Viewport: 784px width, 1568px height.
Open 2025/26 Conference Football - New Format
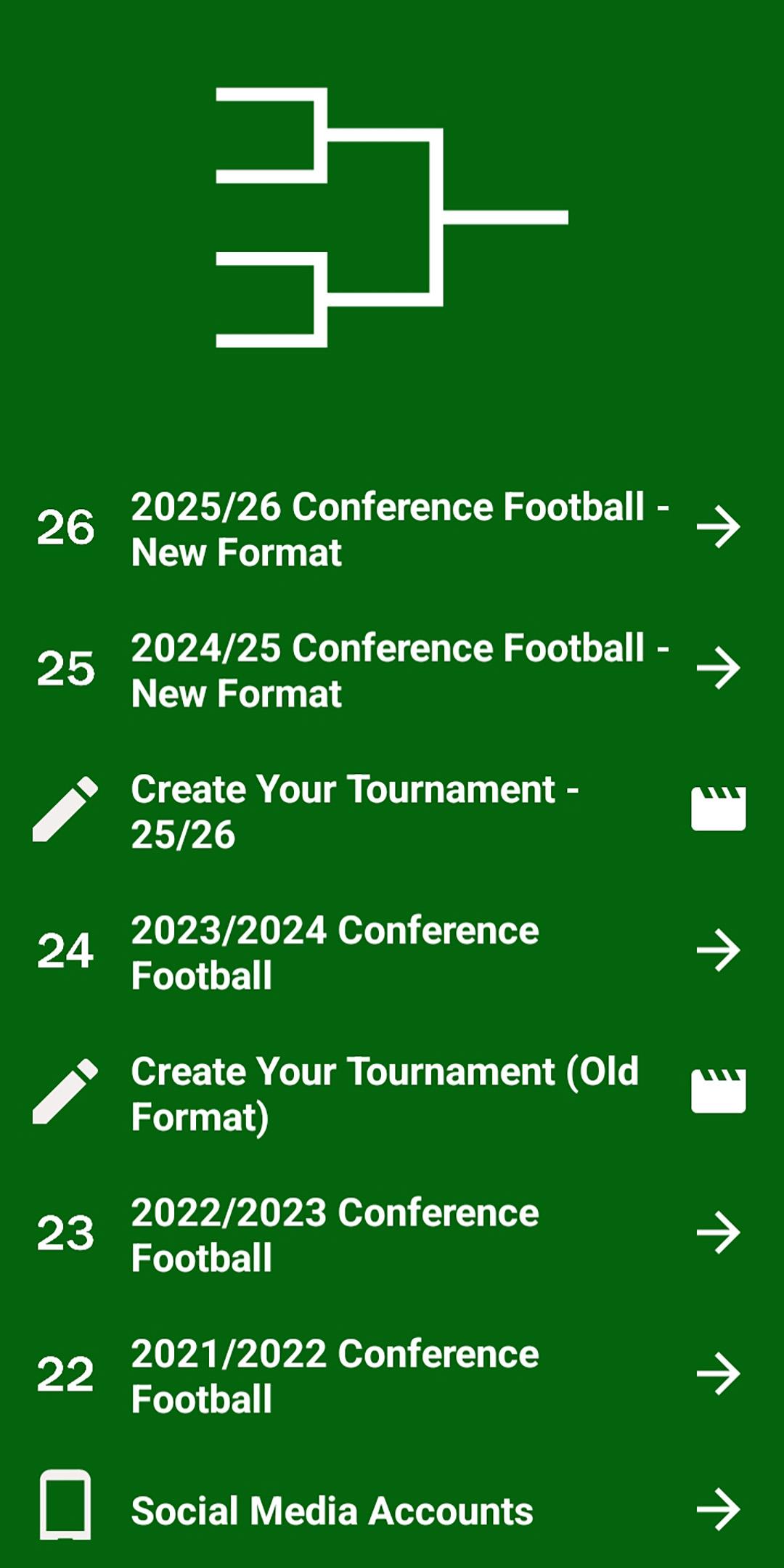coord(392,528)
